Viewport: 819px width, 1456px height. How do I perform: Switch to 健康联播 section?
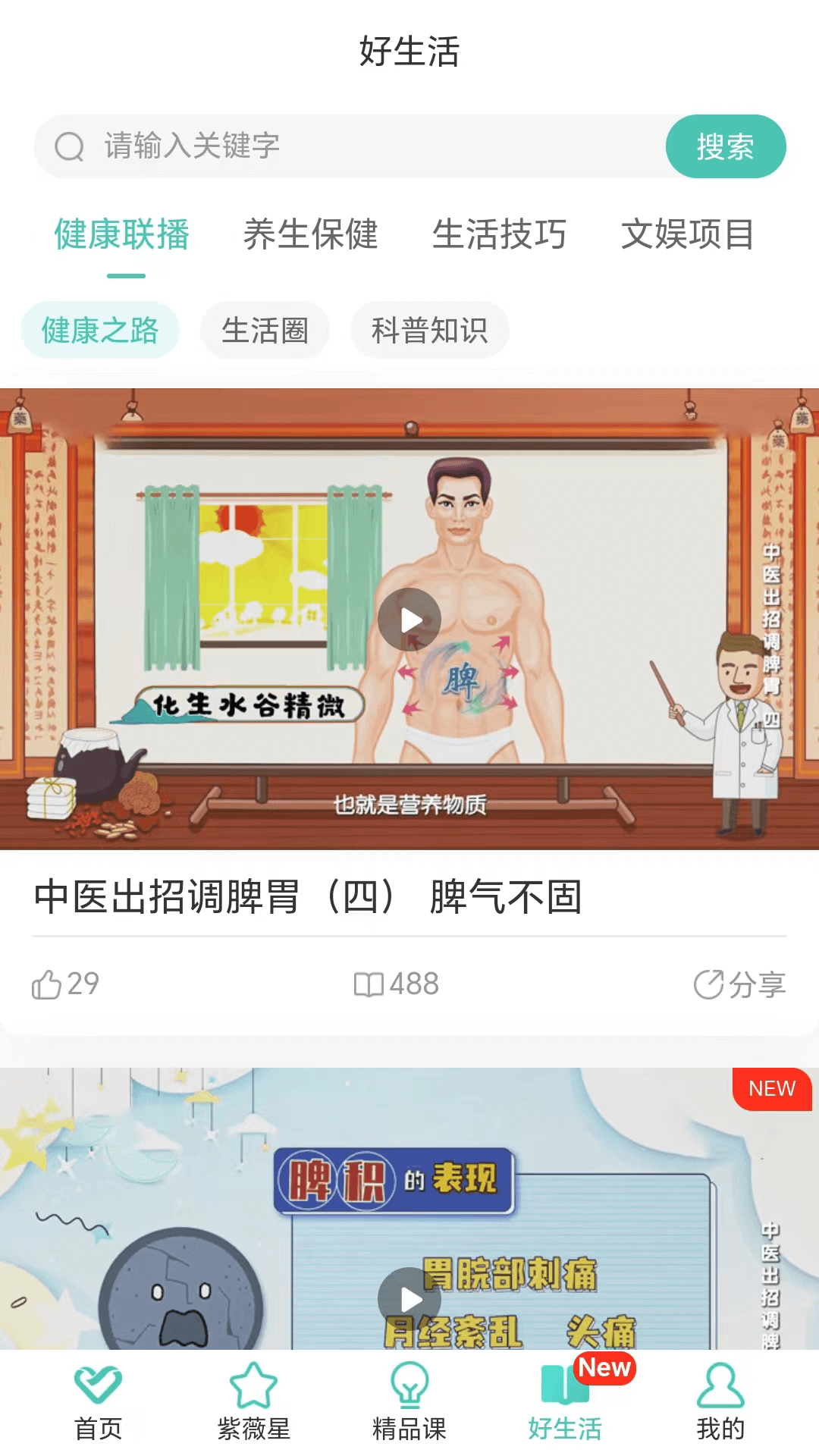coord(121,235)
